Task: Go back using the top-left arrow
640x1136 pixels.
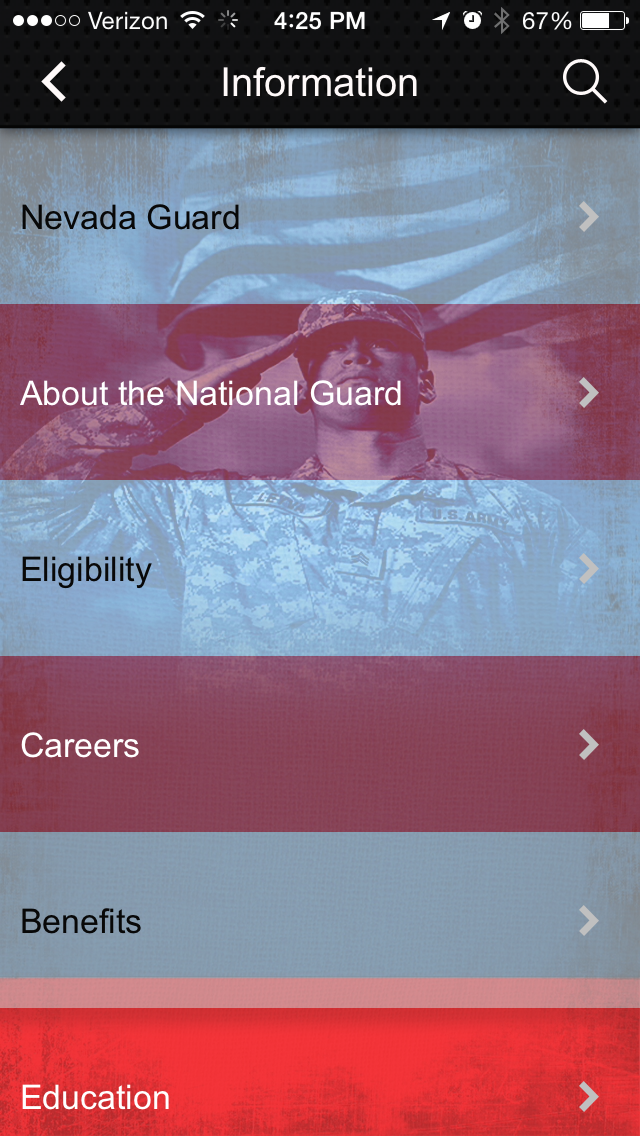Action: (54, 82)
